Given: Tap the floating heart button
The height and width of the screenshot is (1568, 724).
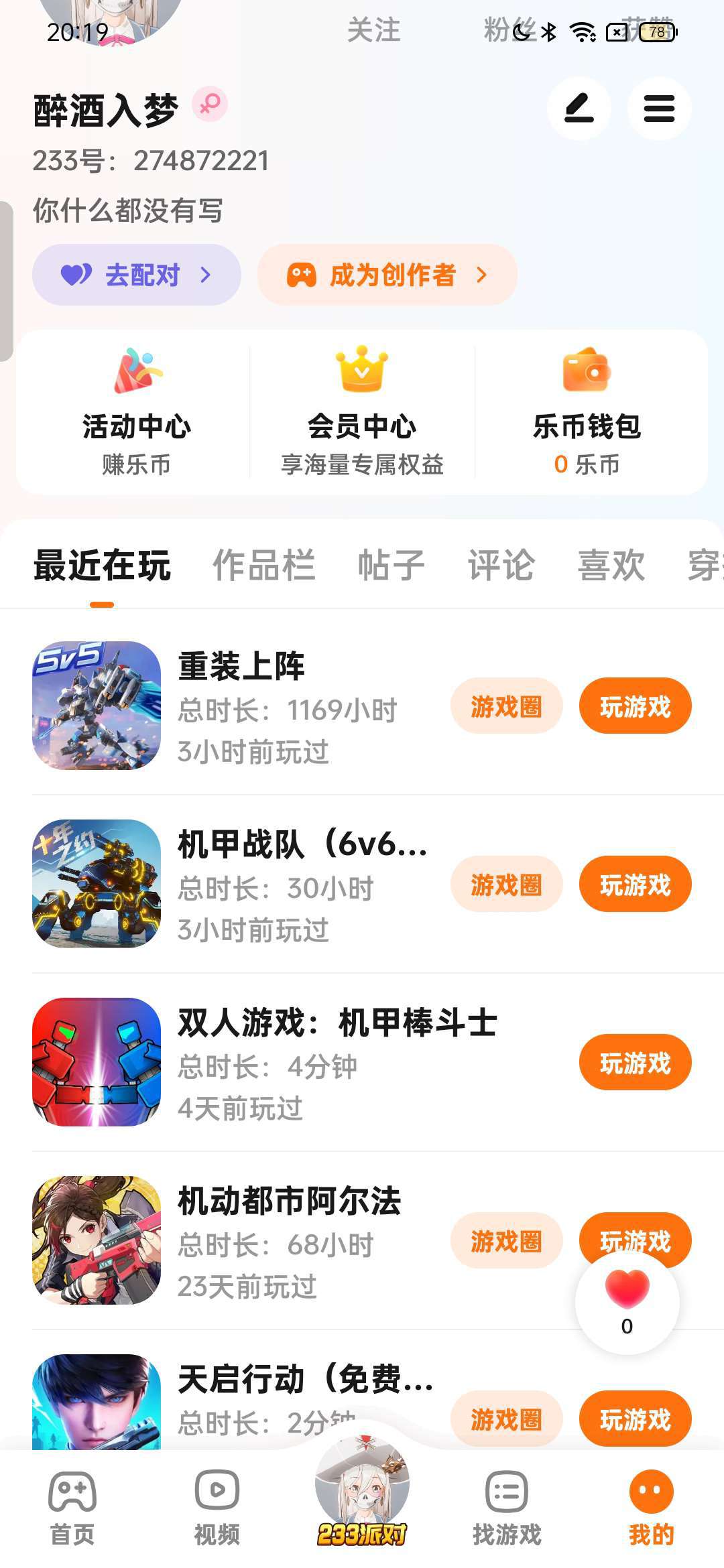Looking at the screenshot, I should coord(627,1301).
